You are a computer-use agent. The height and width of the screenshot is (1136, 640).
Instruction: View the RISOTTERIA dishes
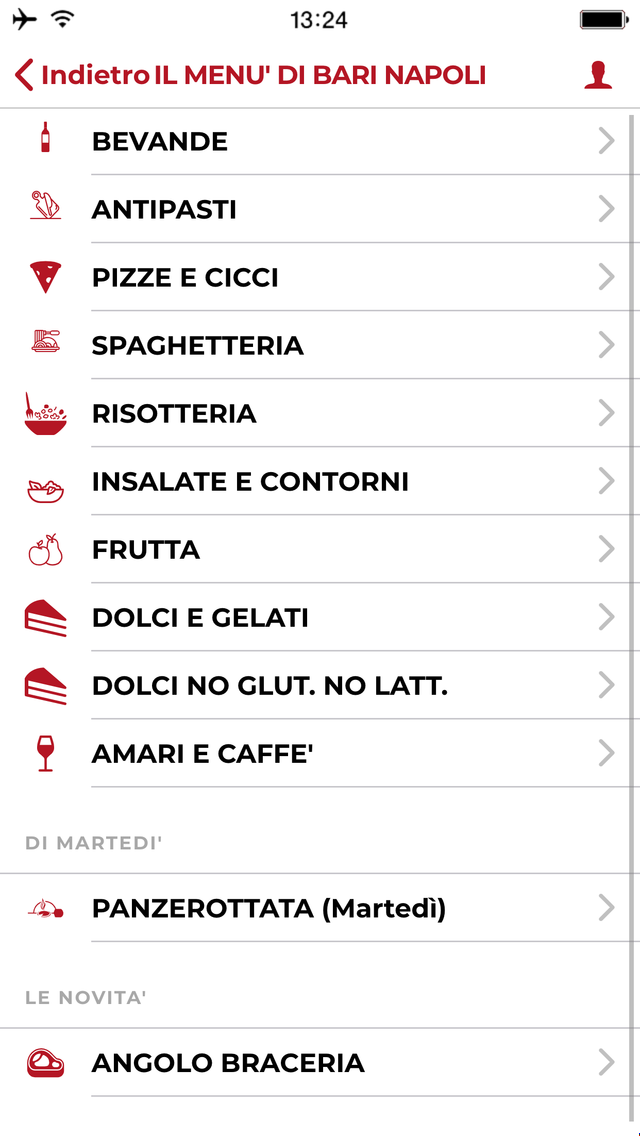point(320,414)
